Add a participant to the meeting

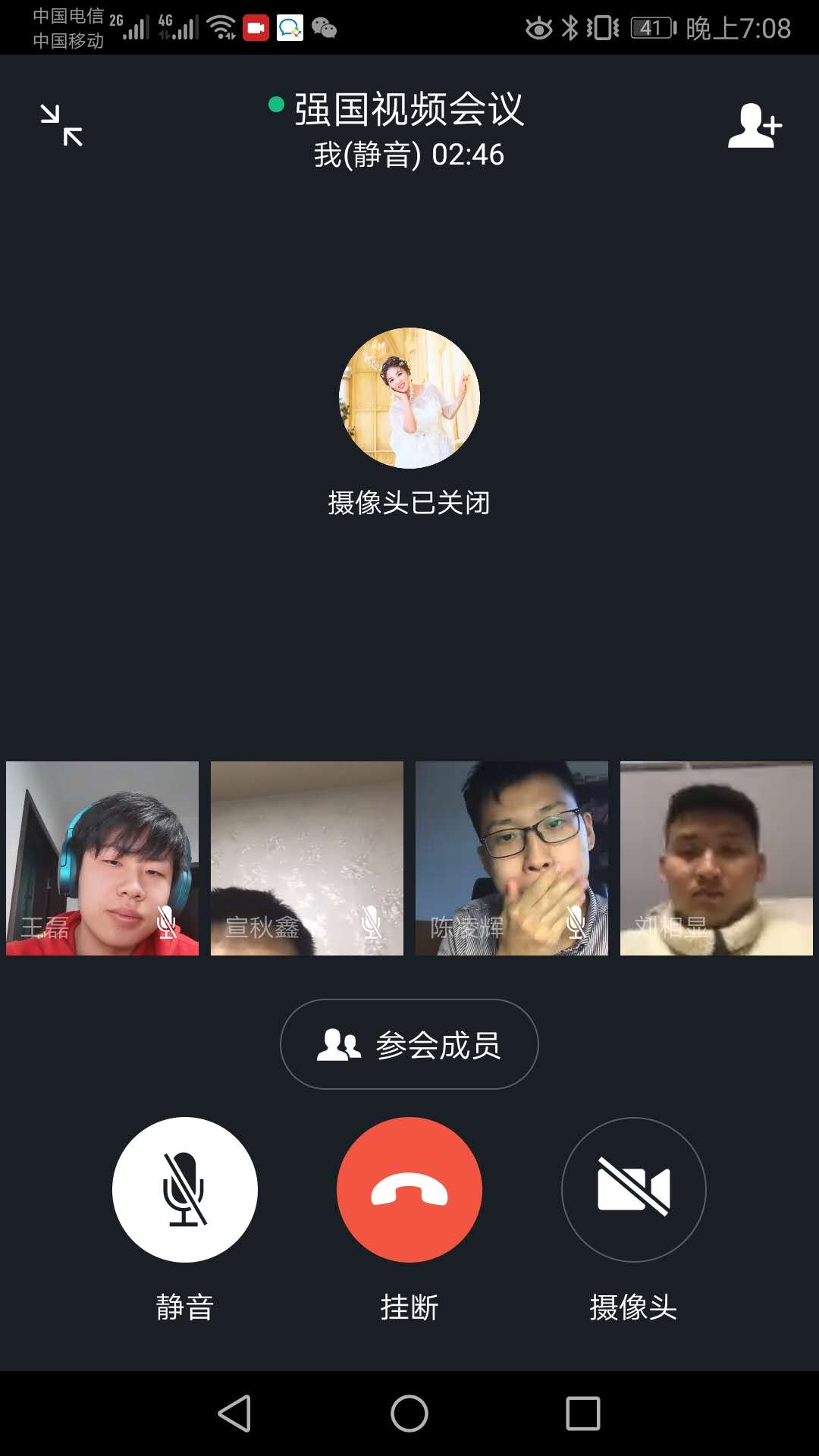(x=754, y=125)
